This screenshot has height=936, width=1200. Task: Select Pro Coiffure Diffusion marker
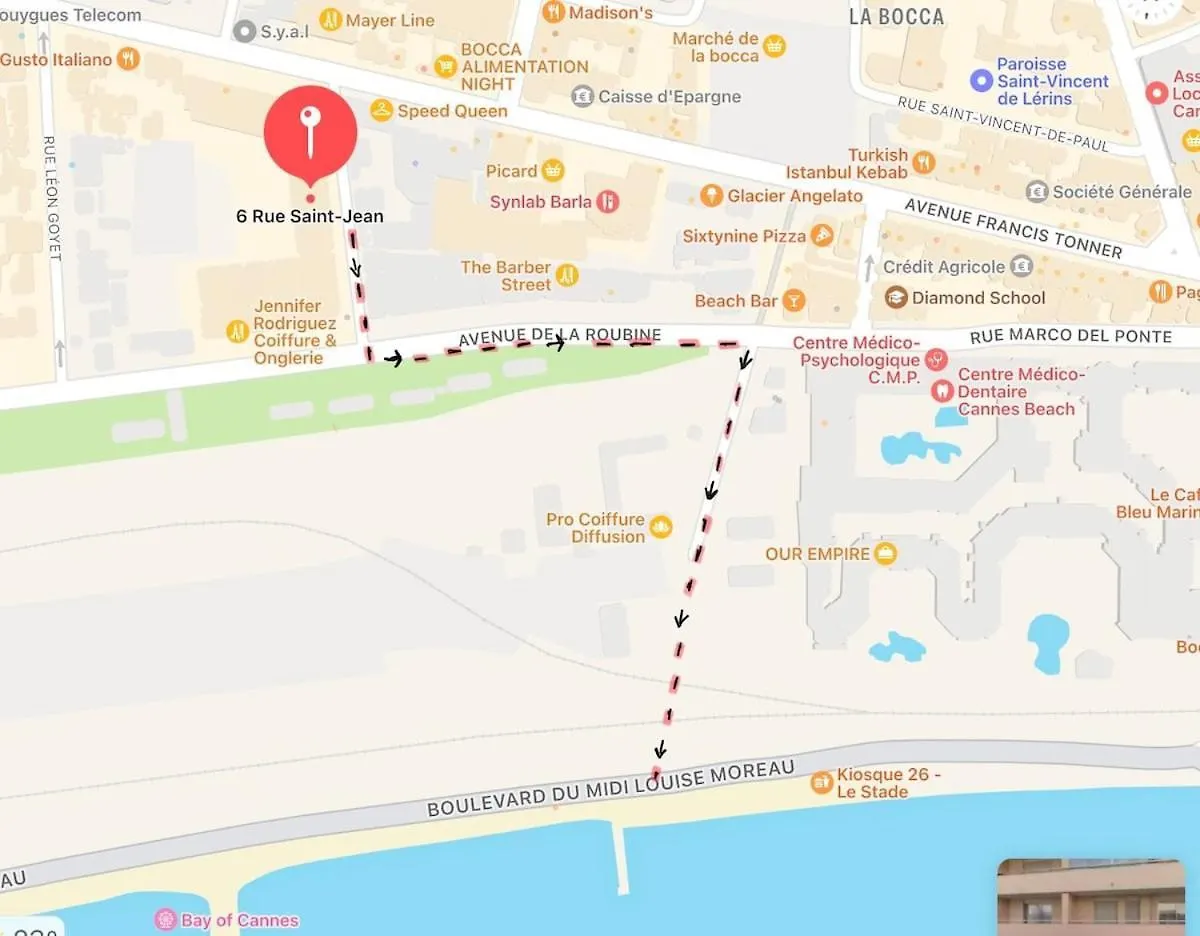click(660, 527)
